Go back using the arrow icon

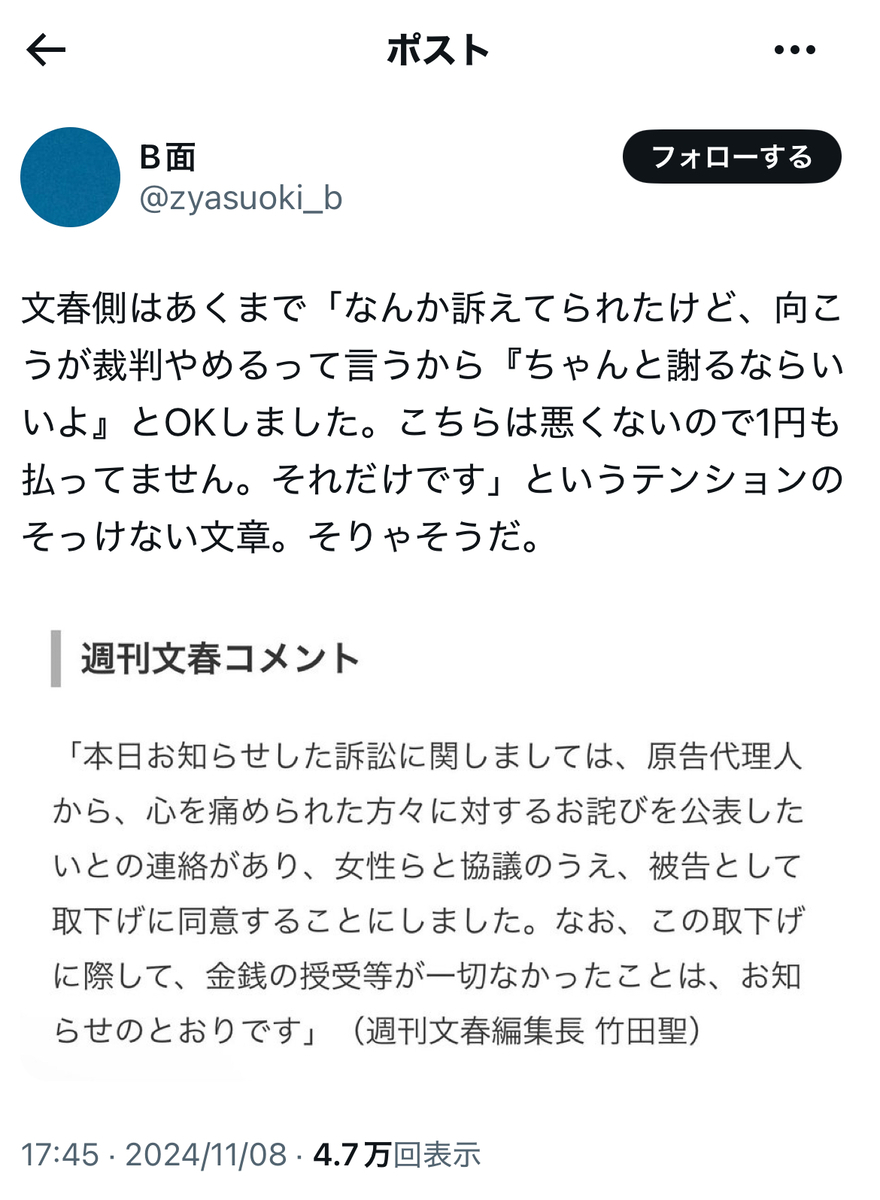(46, 50)
